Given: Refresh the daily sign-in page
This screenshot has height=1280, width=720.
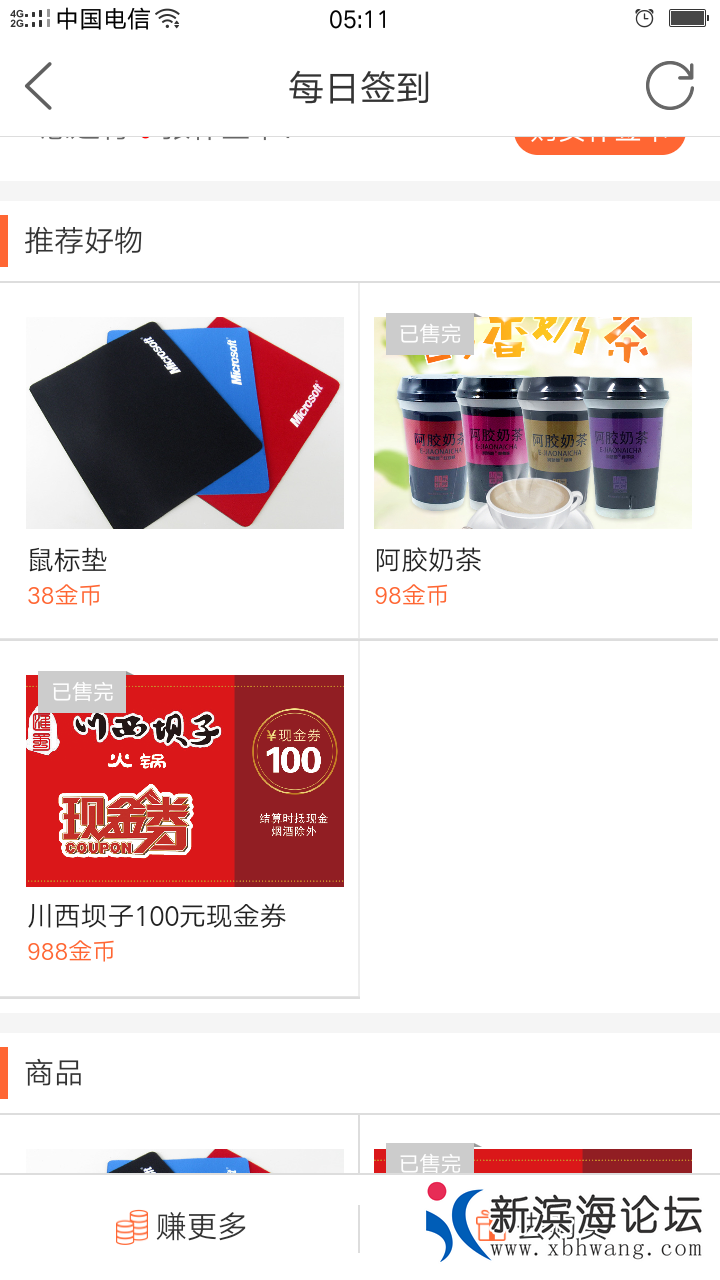Looking at the screenshot, I should (x=669, y=87).
